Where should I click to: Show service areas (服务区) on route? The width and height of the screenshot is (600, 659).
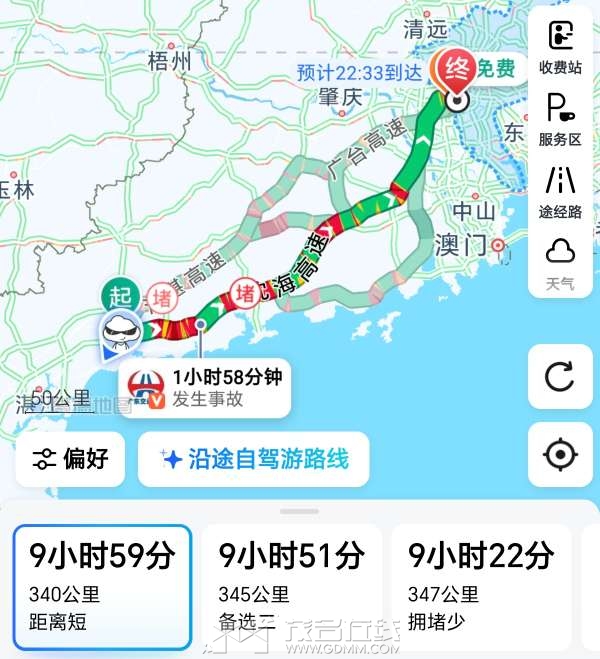tap(560, 118)
